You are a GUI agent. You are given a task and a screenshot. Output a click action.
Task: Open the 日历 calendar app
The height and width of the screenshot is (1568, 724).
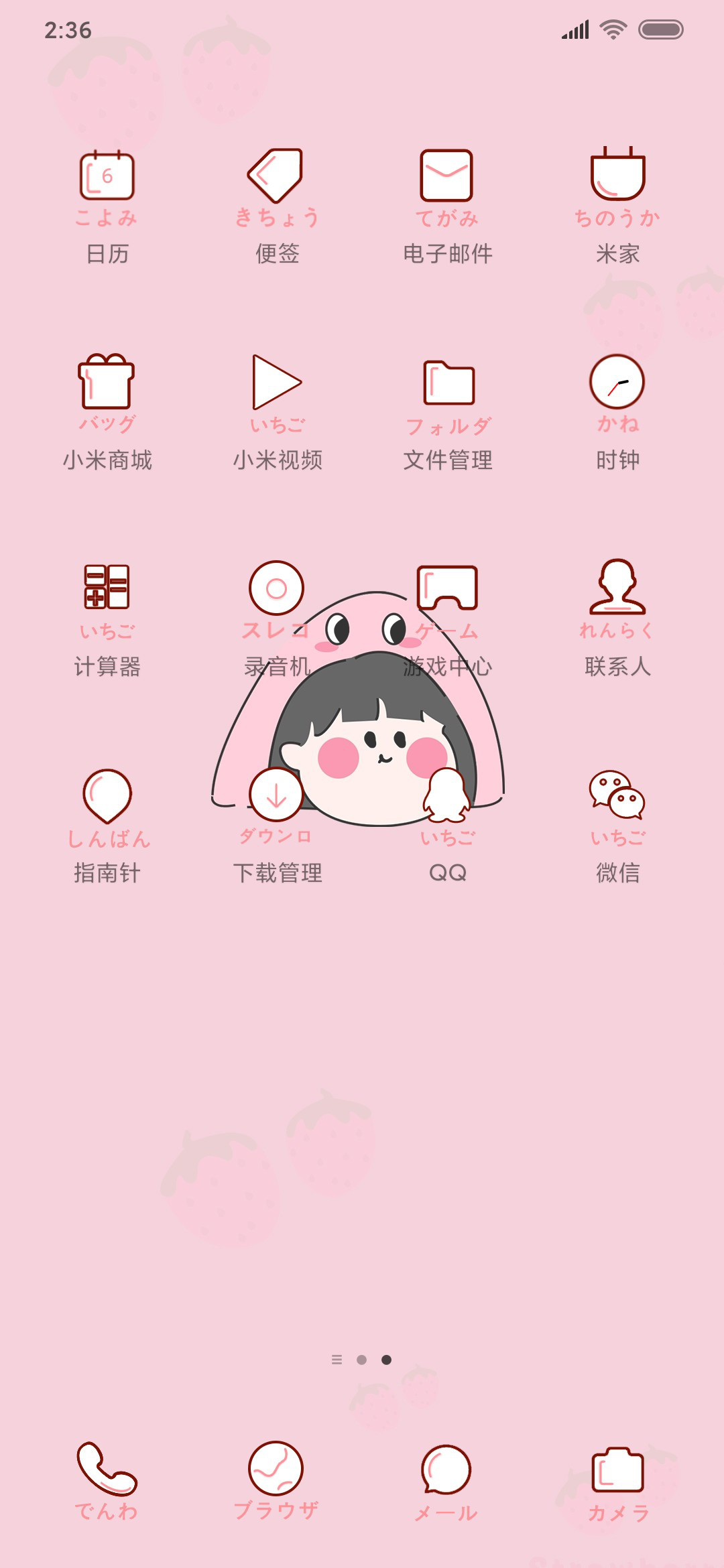tap(107, 176)
